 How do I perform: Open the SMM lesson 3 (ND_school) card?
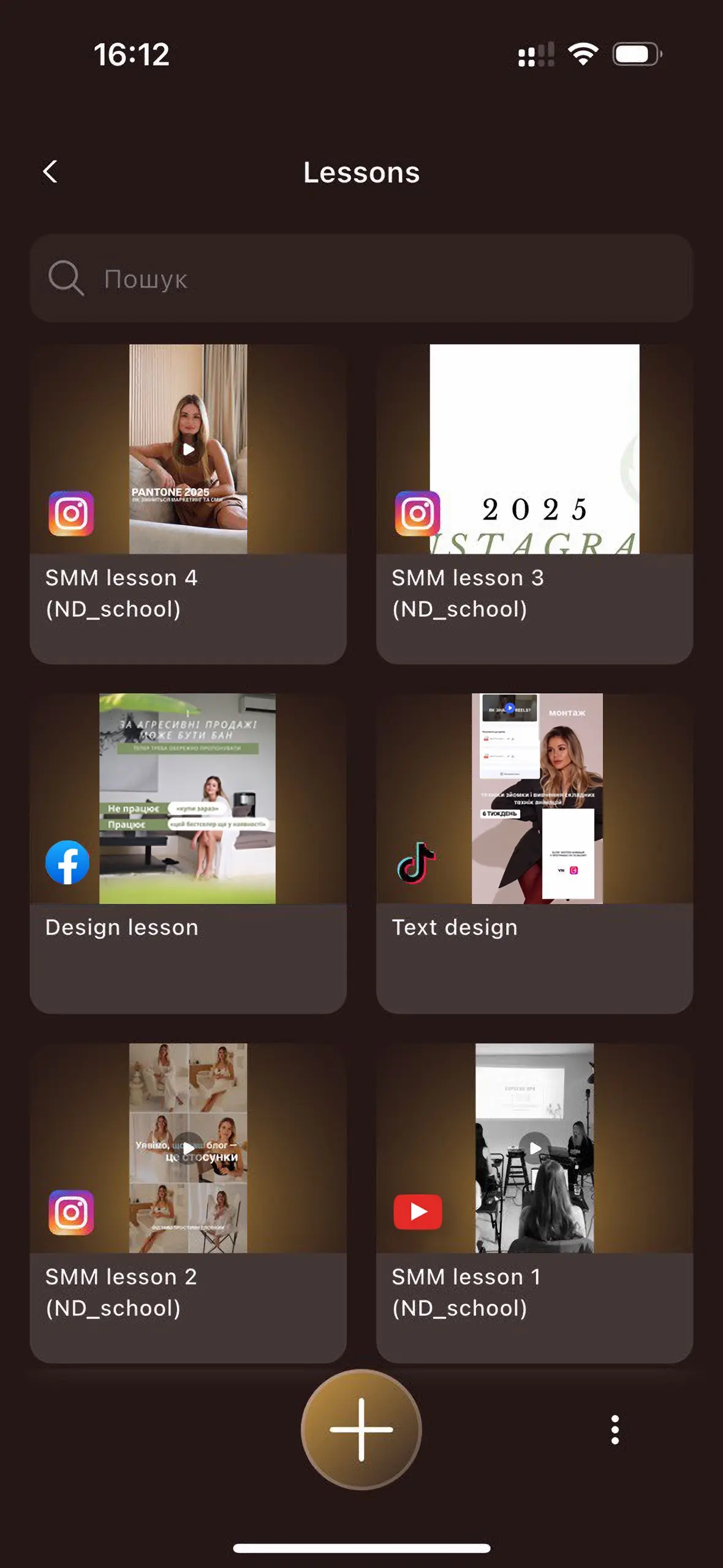534,503
